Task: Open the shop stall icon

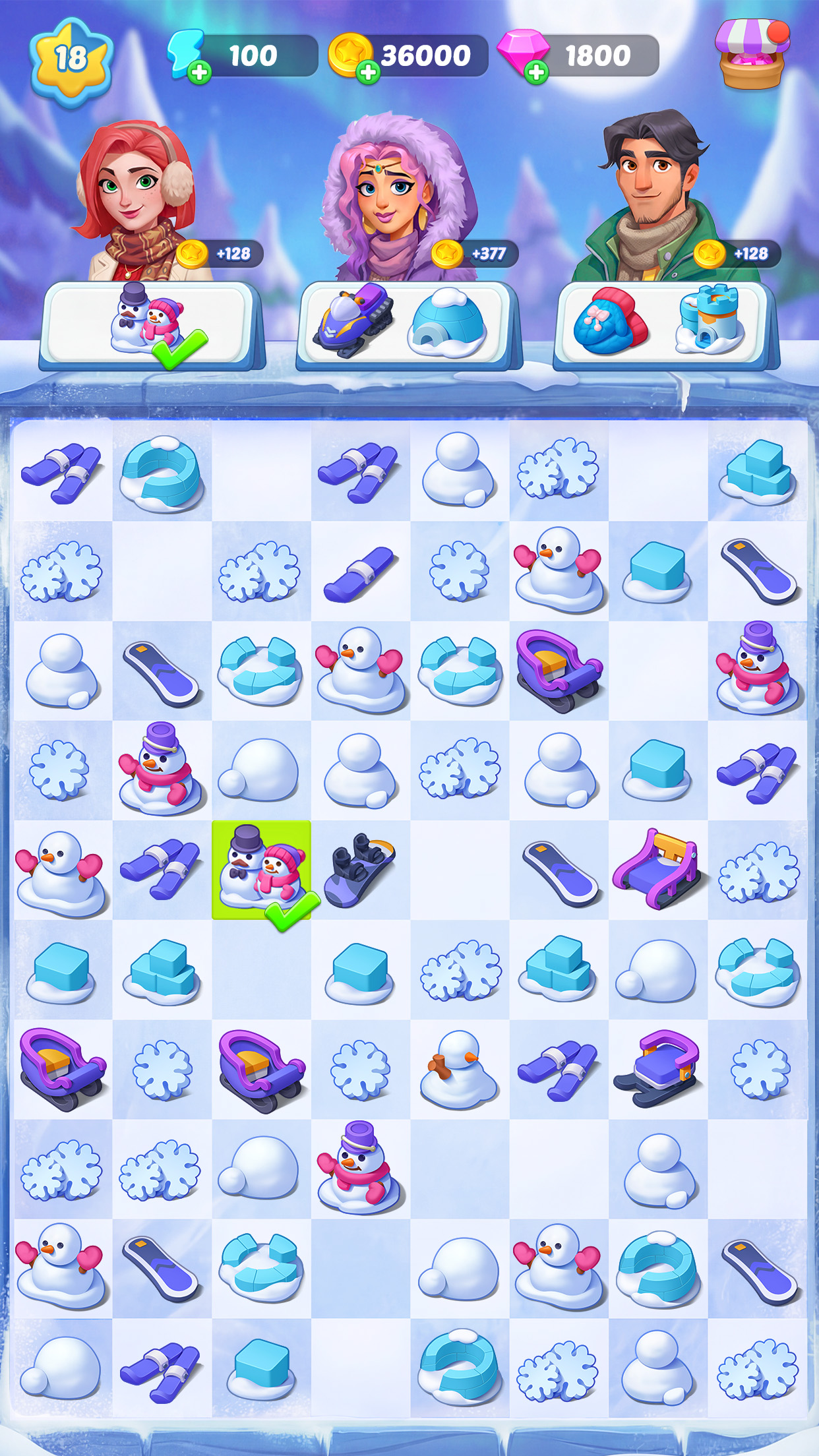Action: pyautogui.click(x=752, y=54)
